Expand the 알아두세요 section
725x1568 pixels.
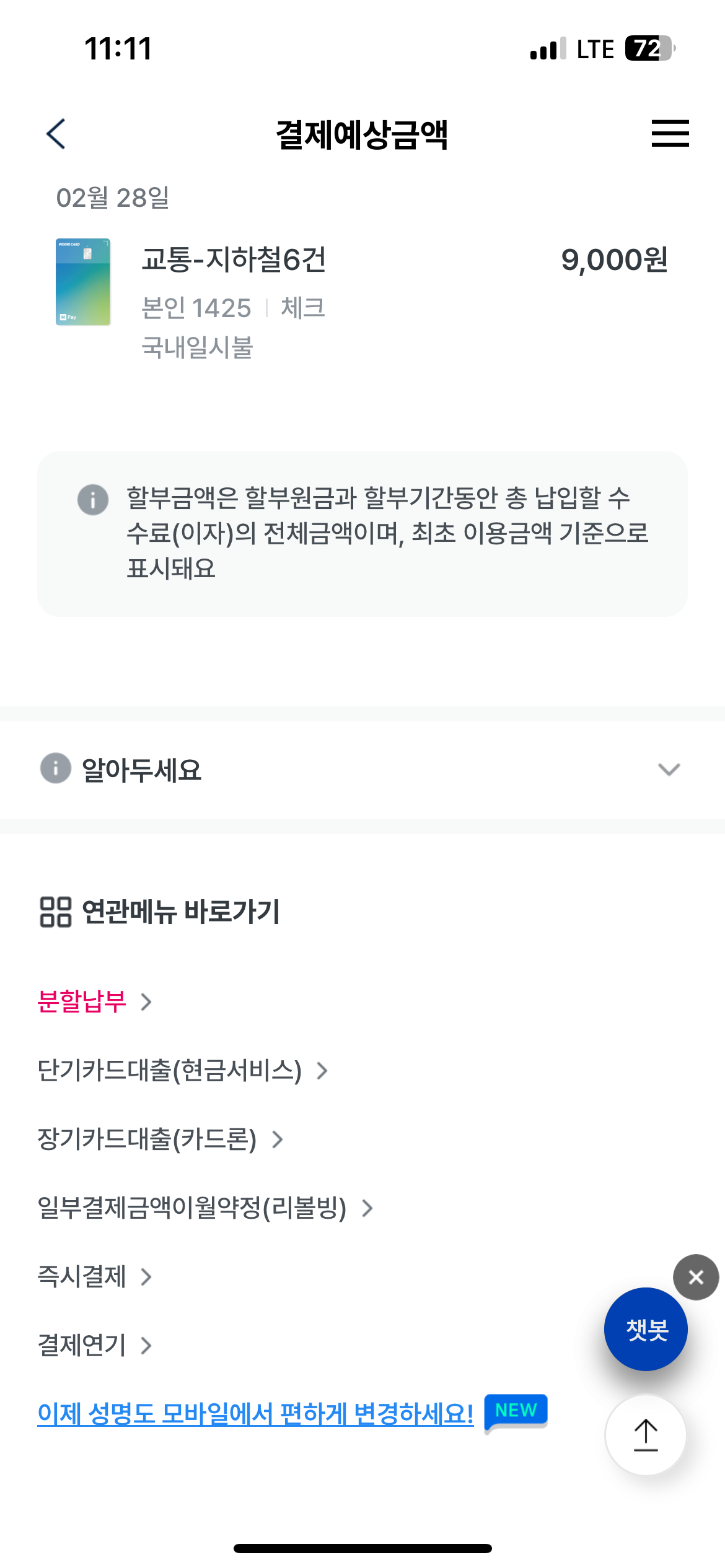pyautogui.click(x=362, y=769)
